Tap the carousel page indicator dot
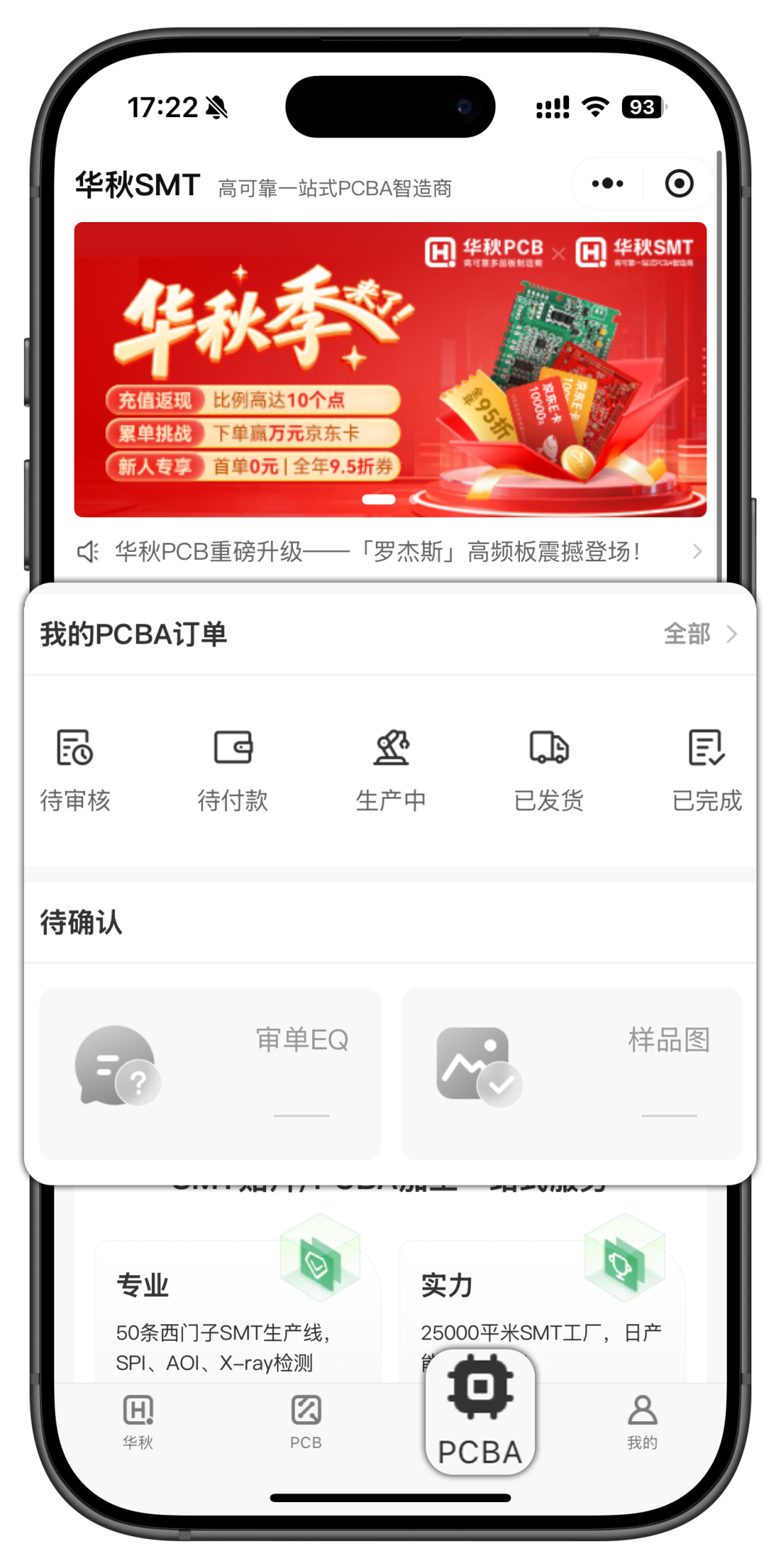The image size is (781, 1568). (x=380, y=498)
